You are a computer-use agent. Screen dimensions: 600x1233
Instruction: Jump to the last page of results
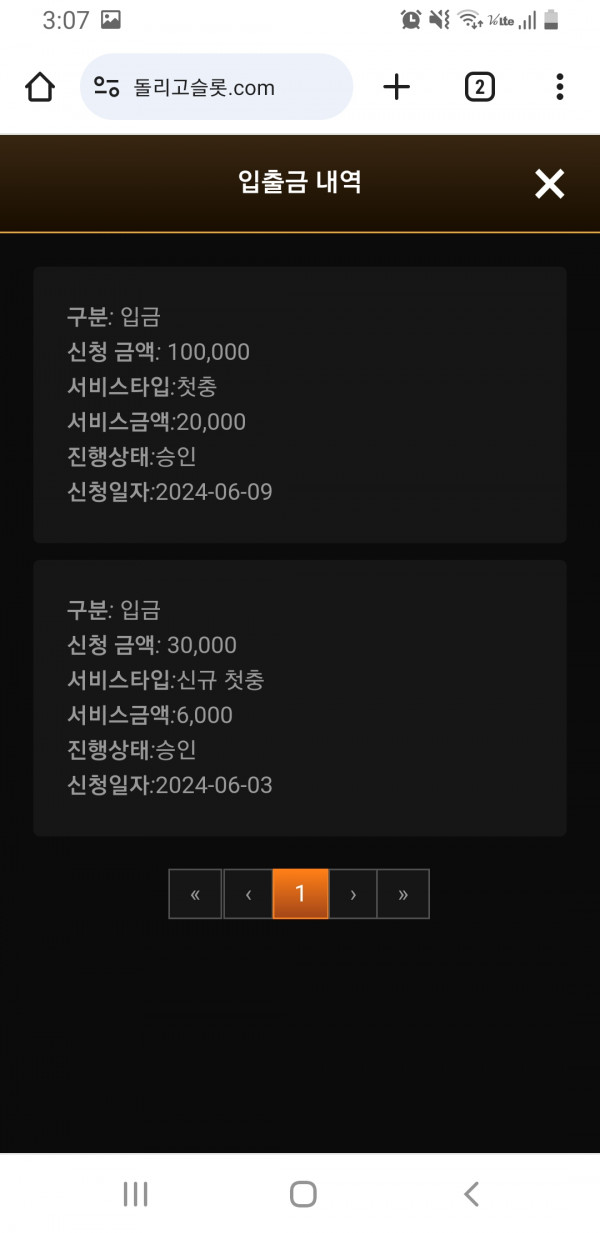(x=403, y=894)
